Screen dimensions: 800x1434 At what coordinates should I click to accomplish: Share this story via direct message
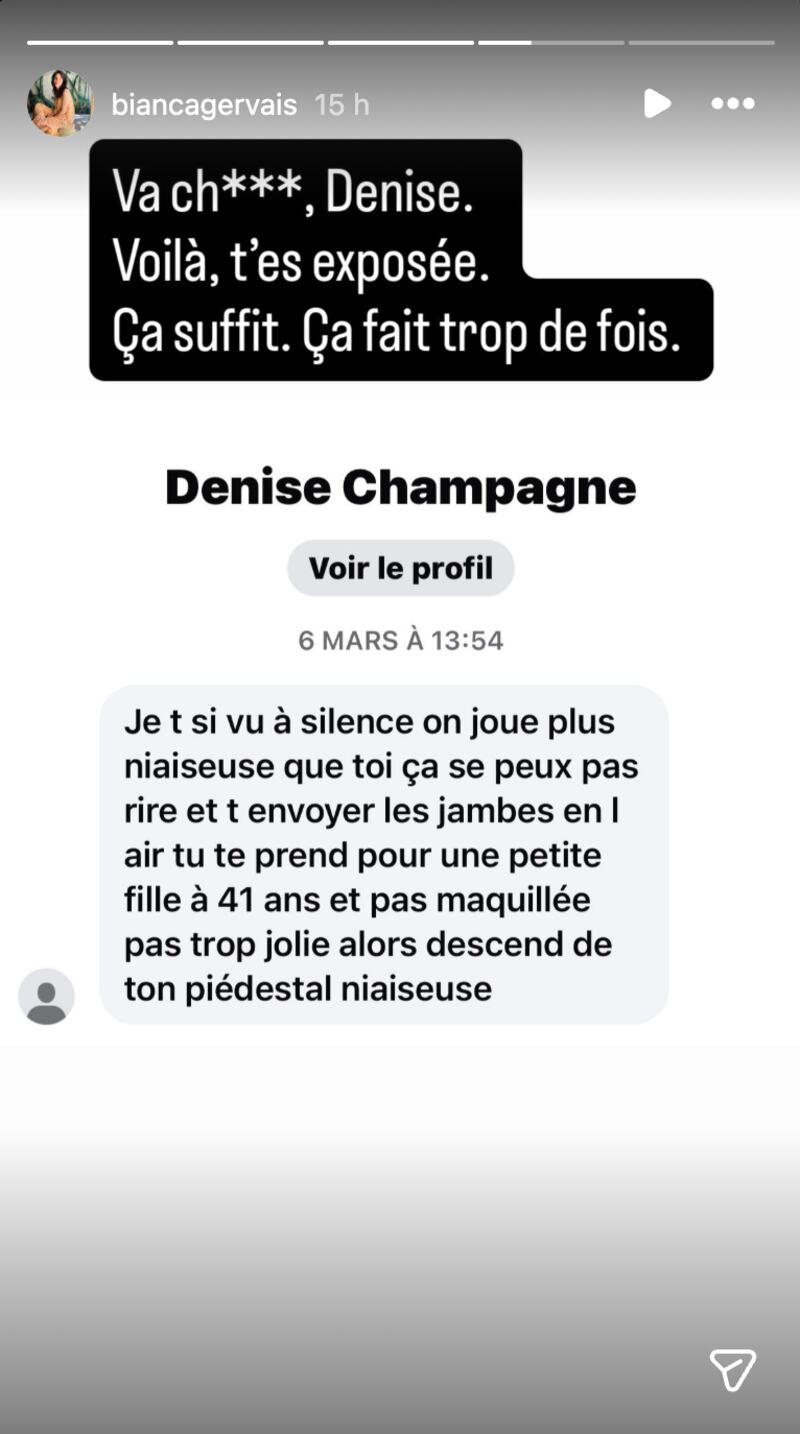click(x=732, y=1369)
